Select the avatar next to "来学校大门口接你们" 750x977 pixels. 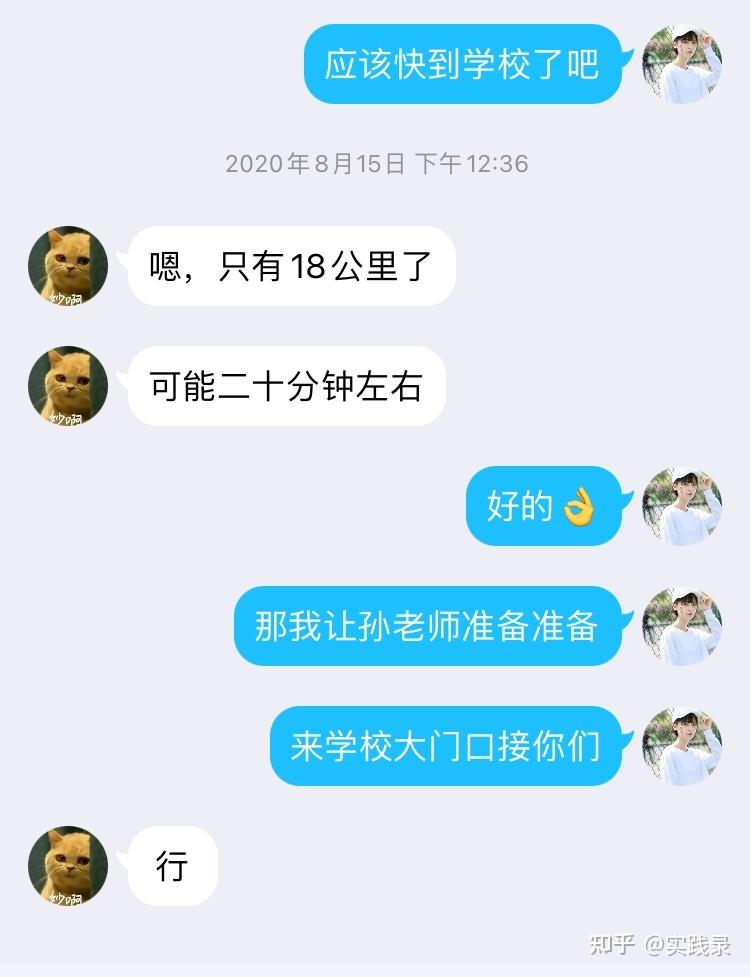pyautogui.click(x=681, y=746)
